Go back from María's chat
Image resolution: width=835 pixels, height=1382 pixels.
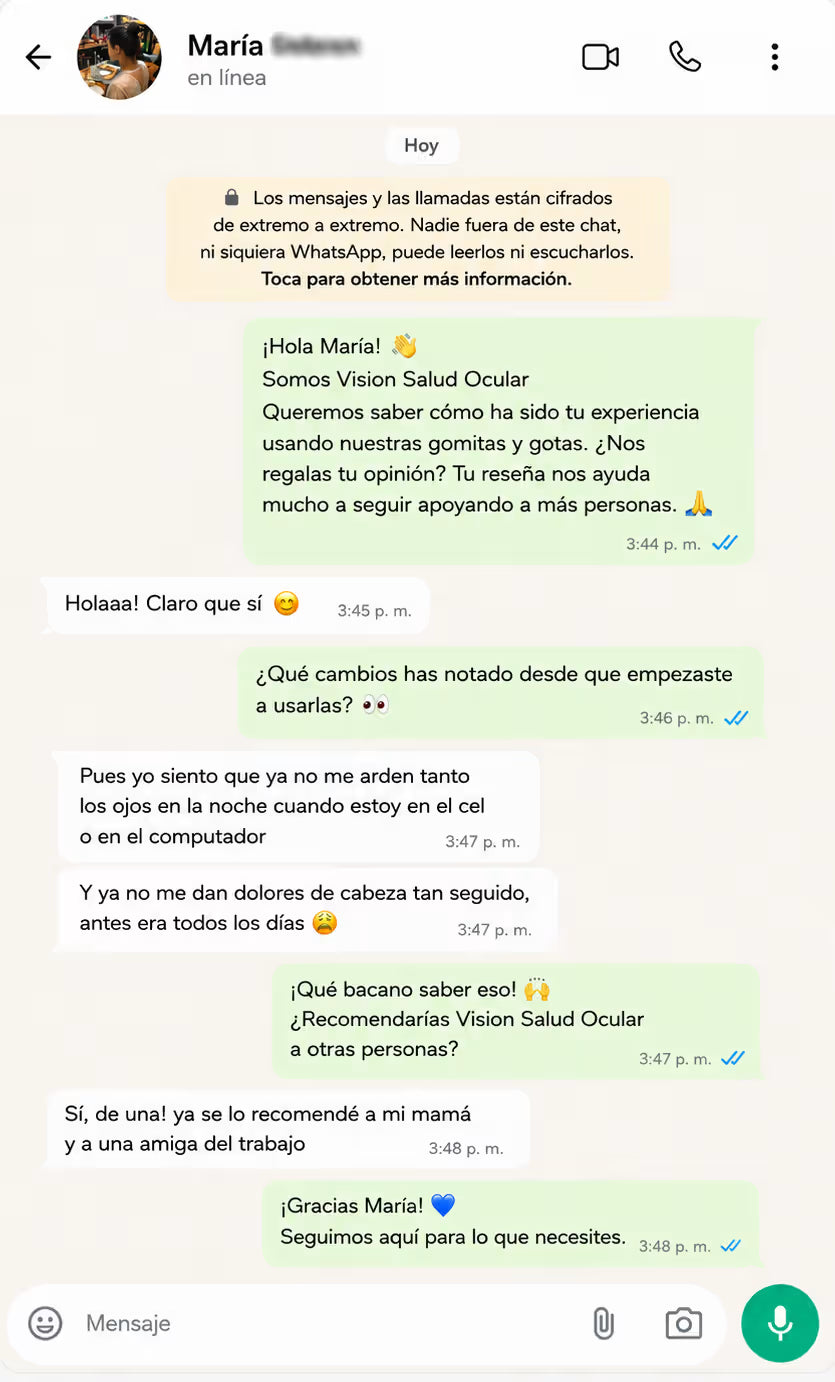[38, 57]
